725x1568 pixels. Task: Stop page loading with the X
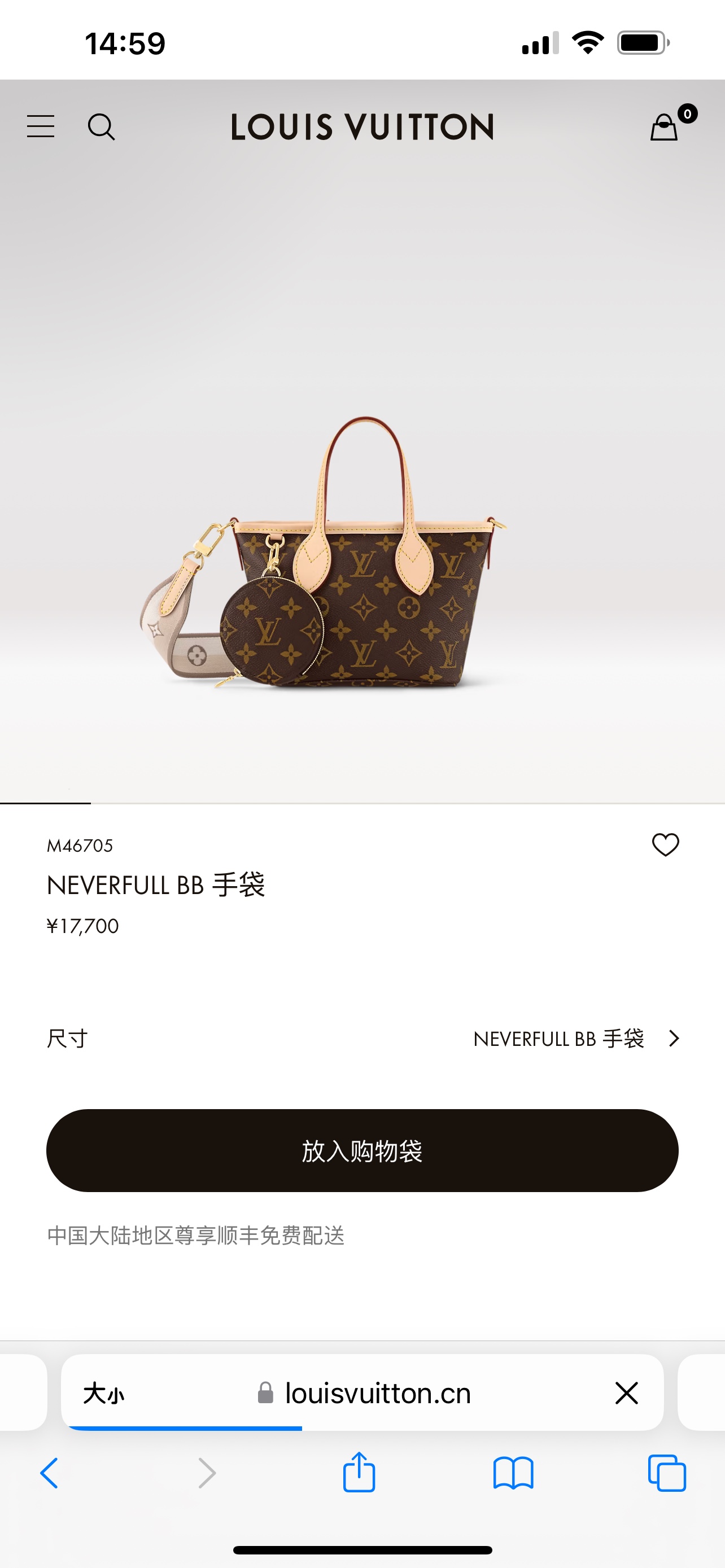tap(626, 1392)
